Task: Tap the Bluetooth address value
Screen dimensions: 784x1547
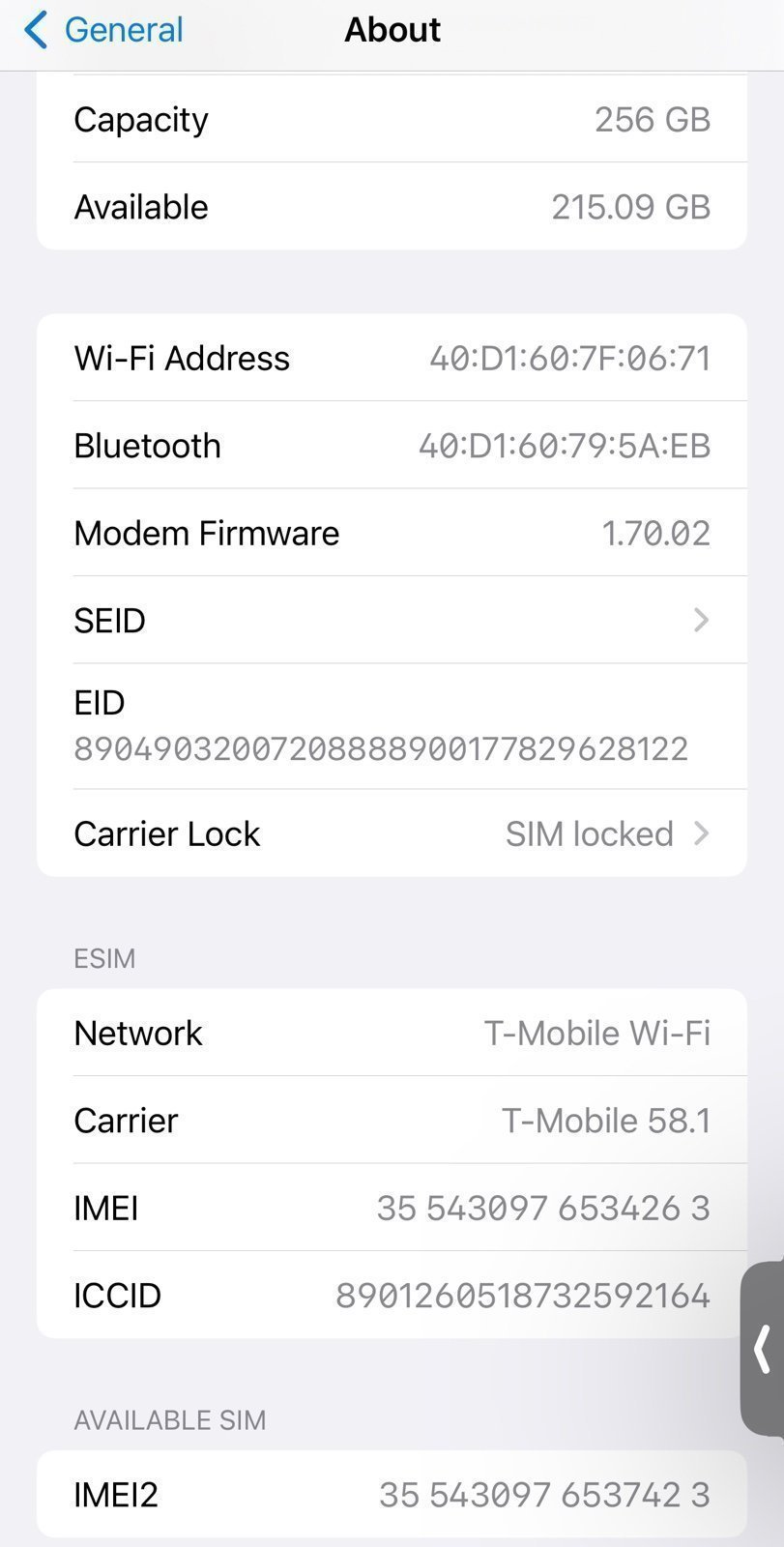Action: tap(567, 445)
